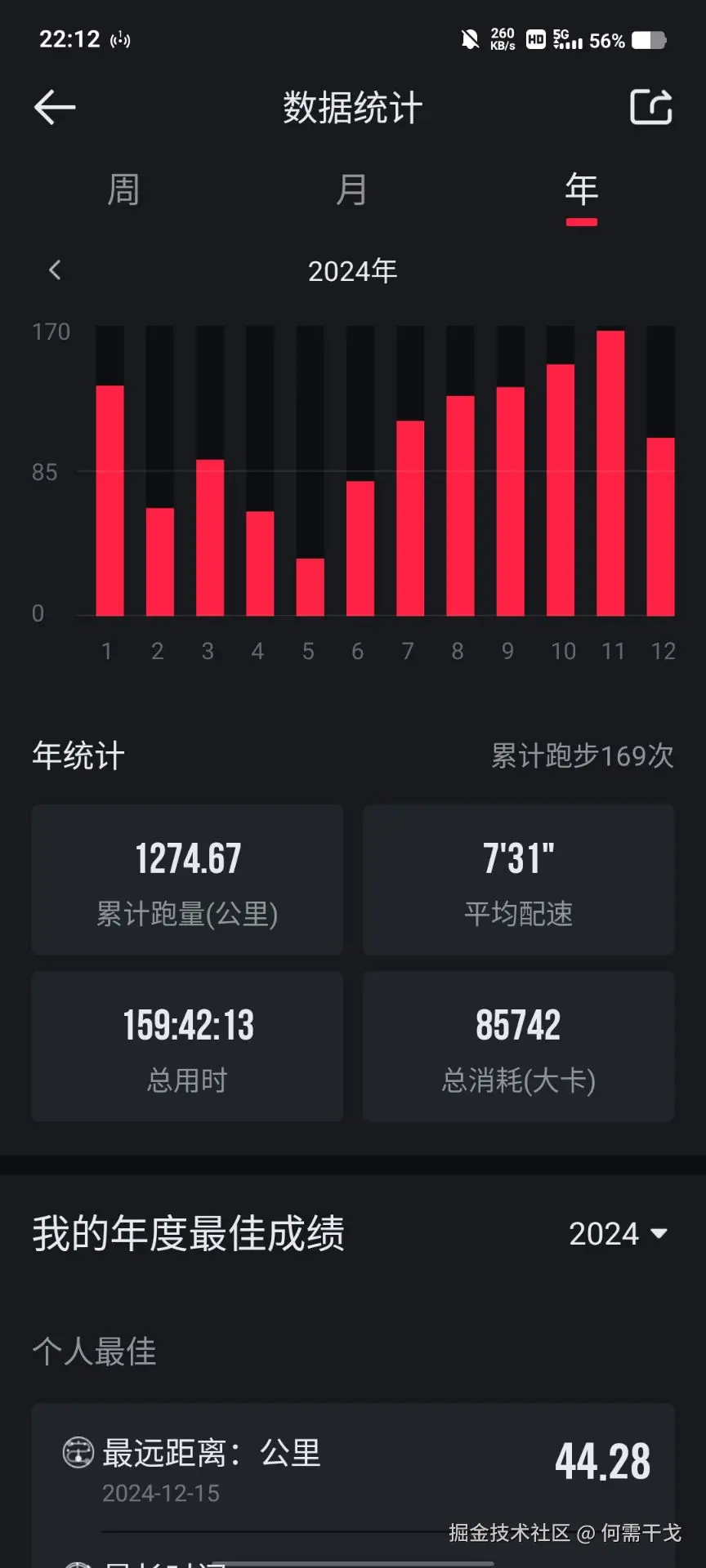This screenshot has height=1568, width=706.
Task: Click the 总用时 card showing 159:42:13
Action: click(x=187, y=1048)
